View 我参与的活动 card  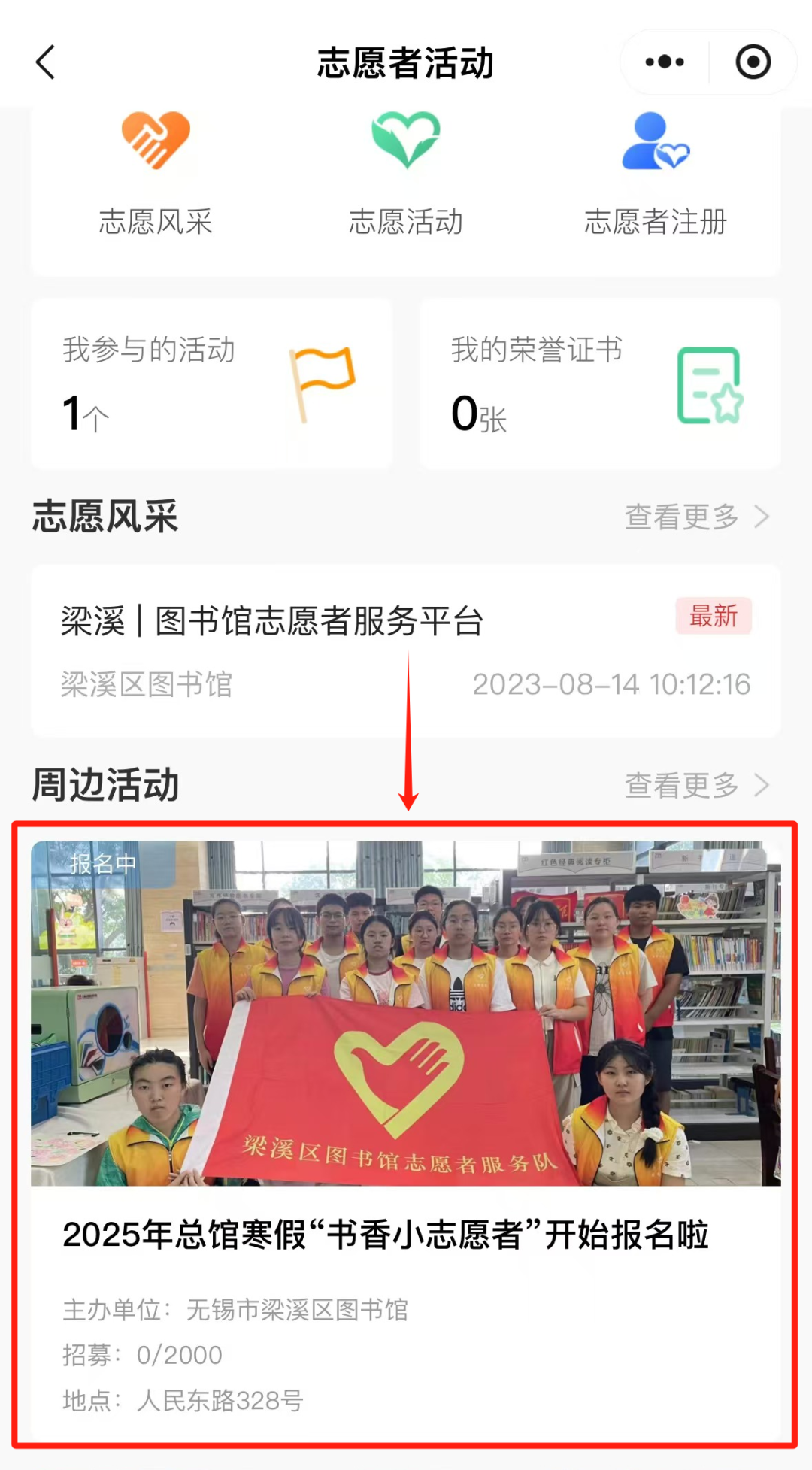click(x=211, y=383)
